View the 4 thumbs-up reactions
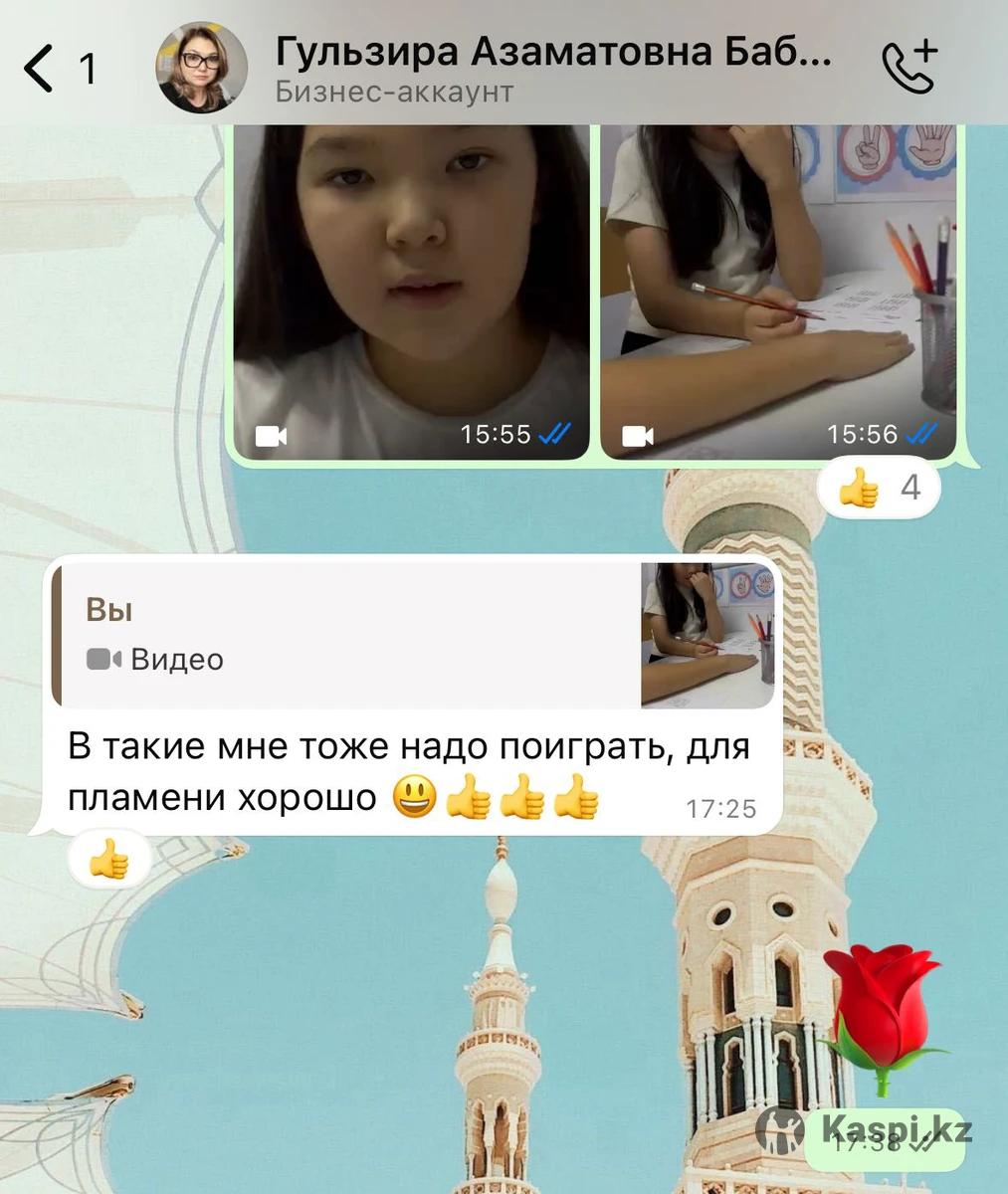The height and width of the screenshot is (1194, 1008). (879, 490)
